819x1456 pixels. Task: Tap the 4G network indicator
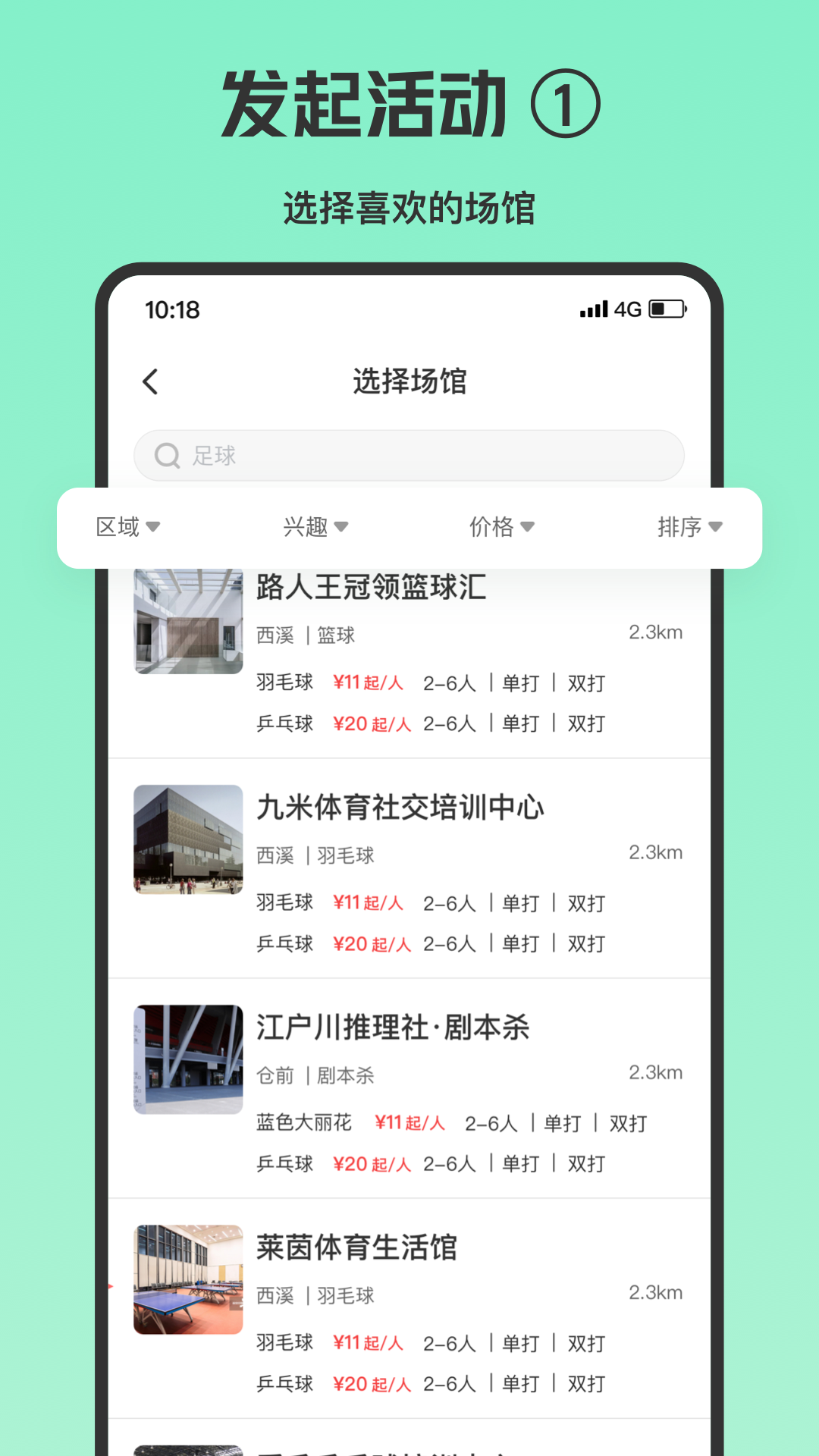(628, 309)
